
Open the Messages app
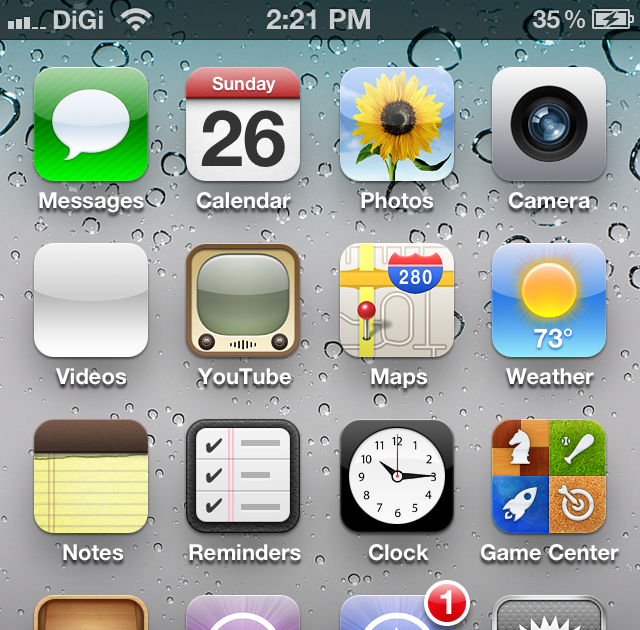tap(91, 124)
